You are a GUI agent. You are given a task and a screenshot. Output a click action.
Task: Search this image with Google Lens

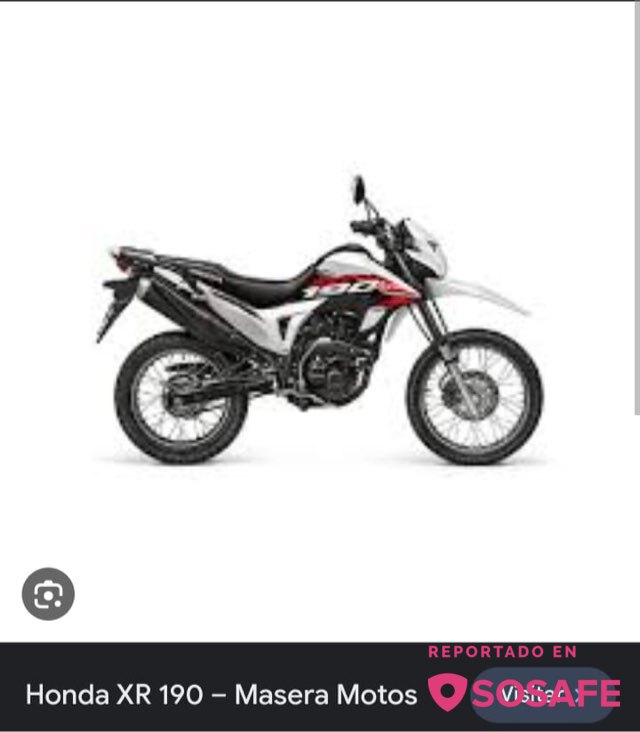[48, 595]
